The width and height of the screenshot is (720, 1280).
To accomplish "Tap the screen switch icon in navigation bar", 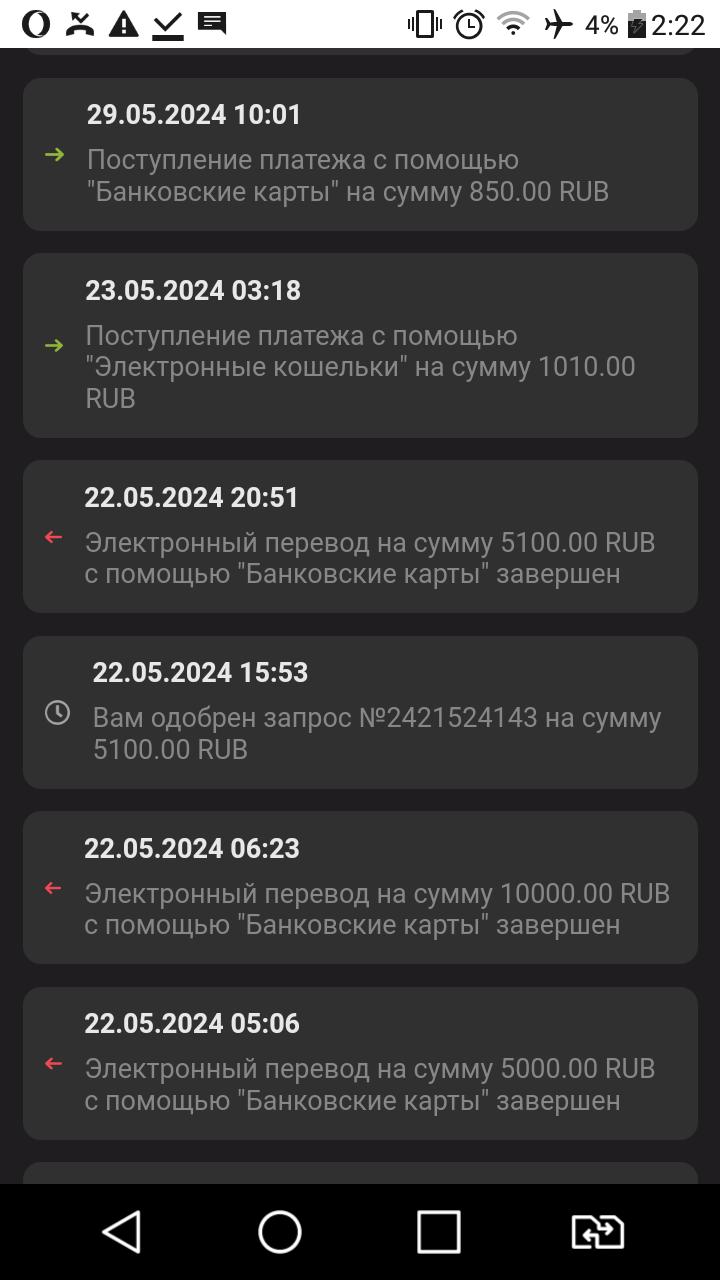I will pos(597,1232).
